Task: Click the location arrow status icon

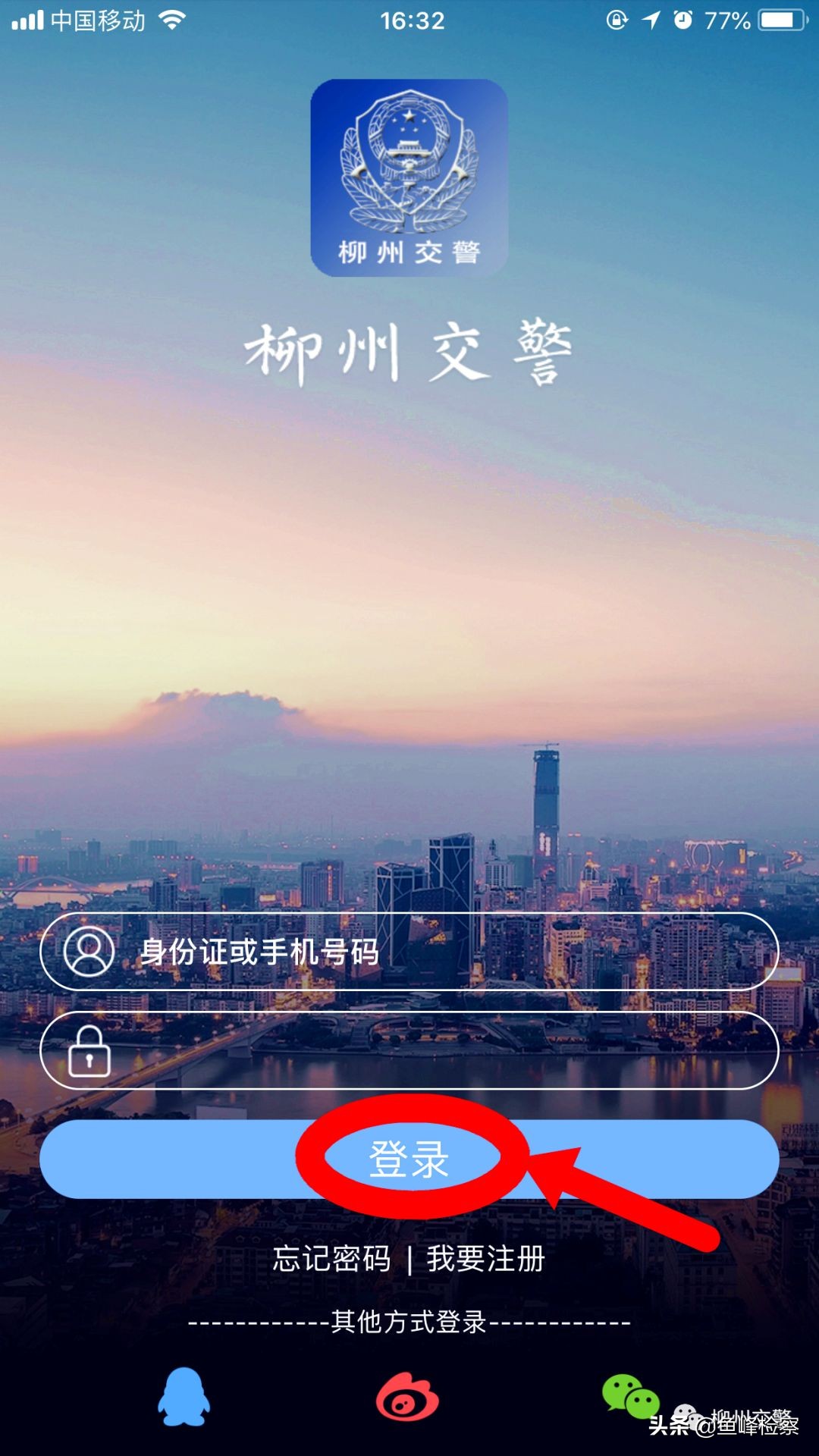Action: pos(651,20)
